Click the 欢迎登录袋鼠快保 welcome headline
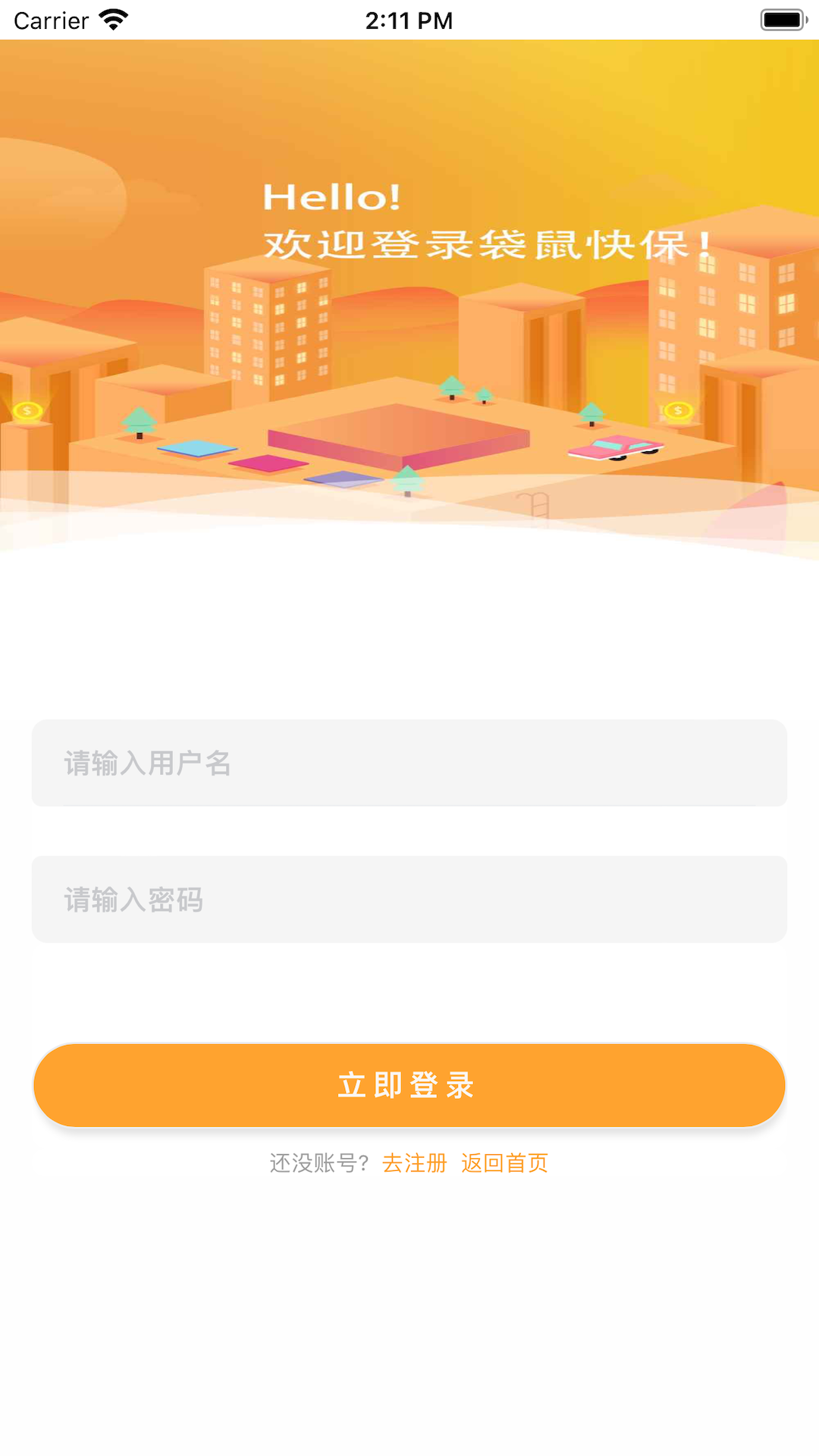The width and height of the screenshot is (819, 1456). 485,244
